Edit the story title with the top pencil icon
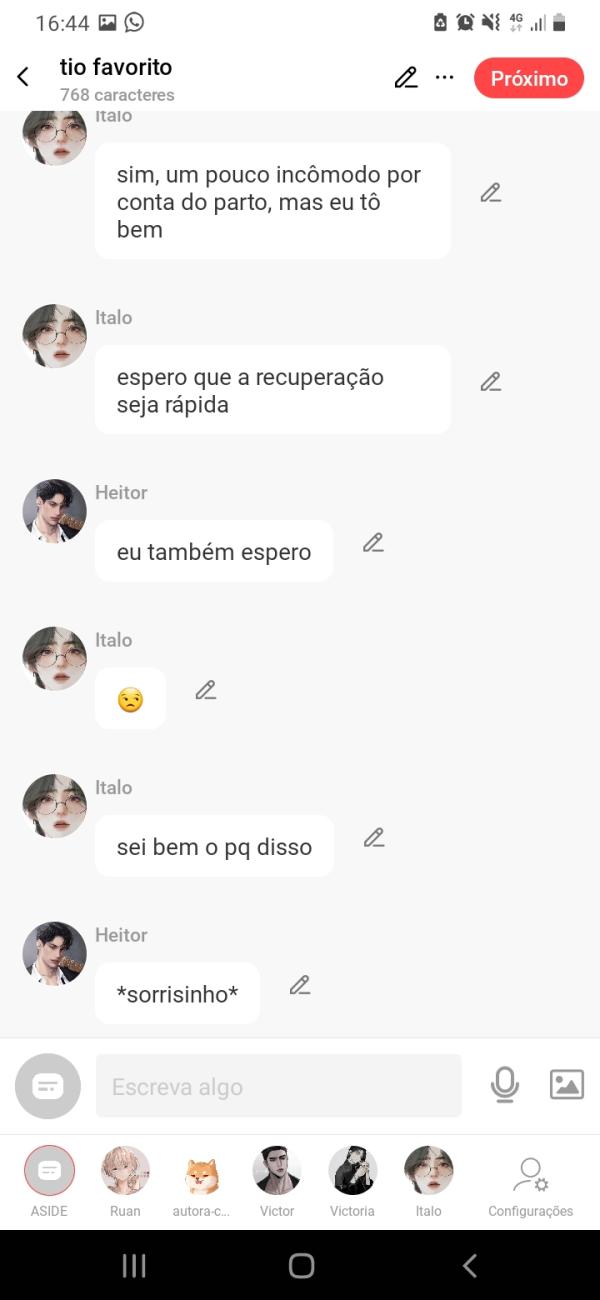This screenshot has height=1300, width=600. pyautogui.click(x=405, y=78)
